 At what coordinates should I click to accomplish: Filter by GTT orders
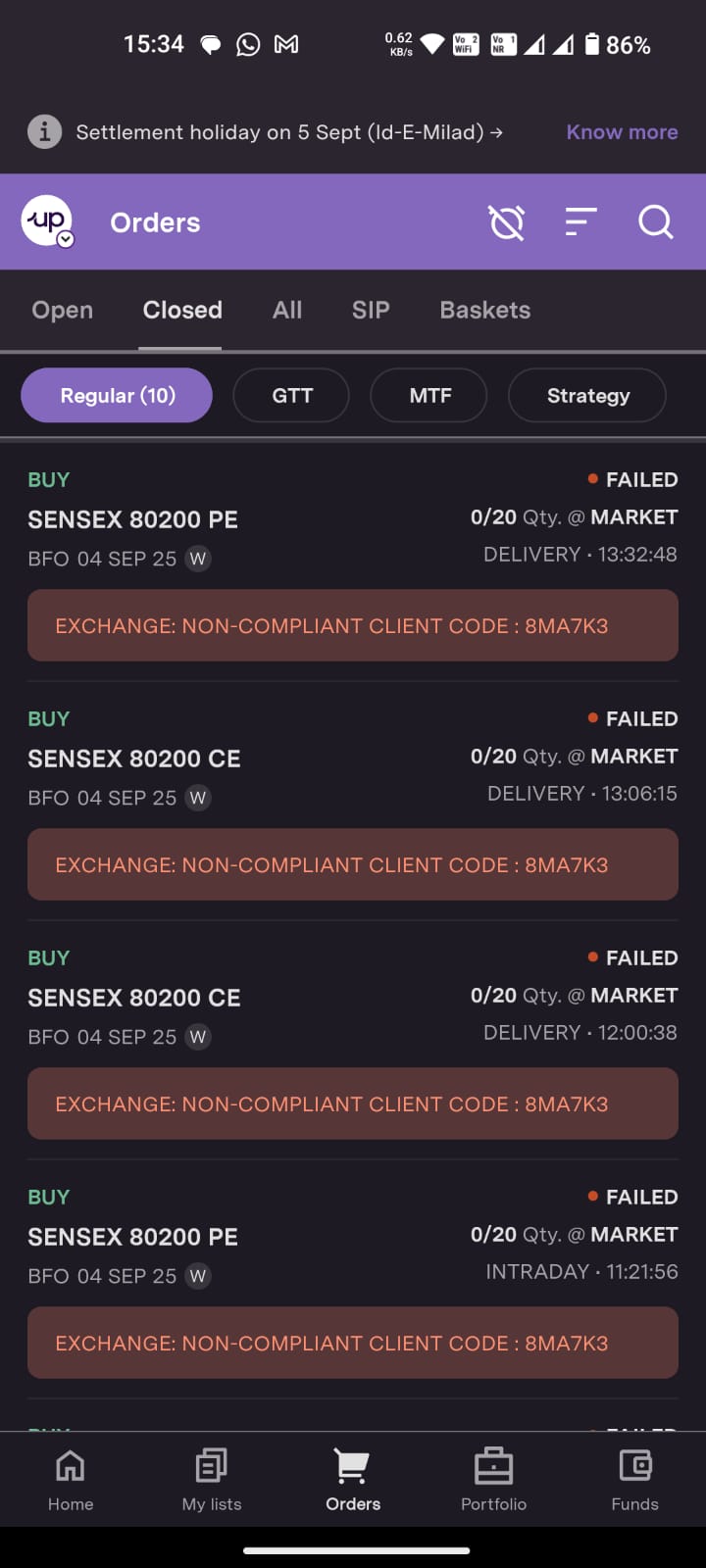tap(291, 395)
